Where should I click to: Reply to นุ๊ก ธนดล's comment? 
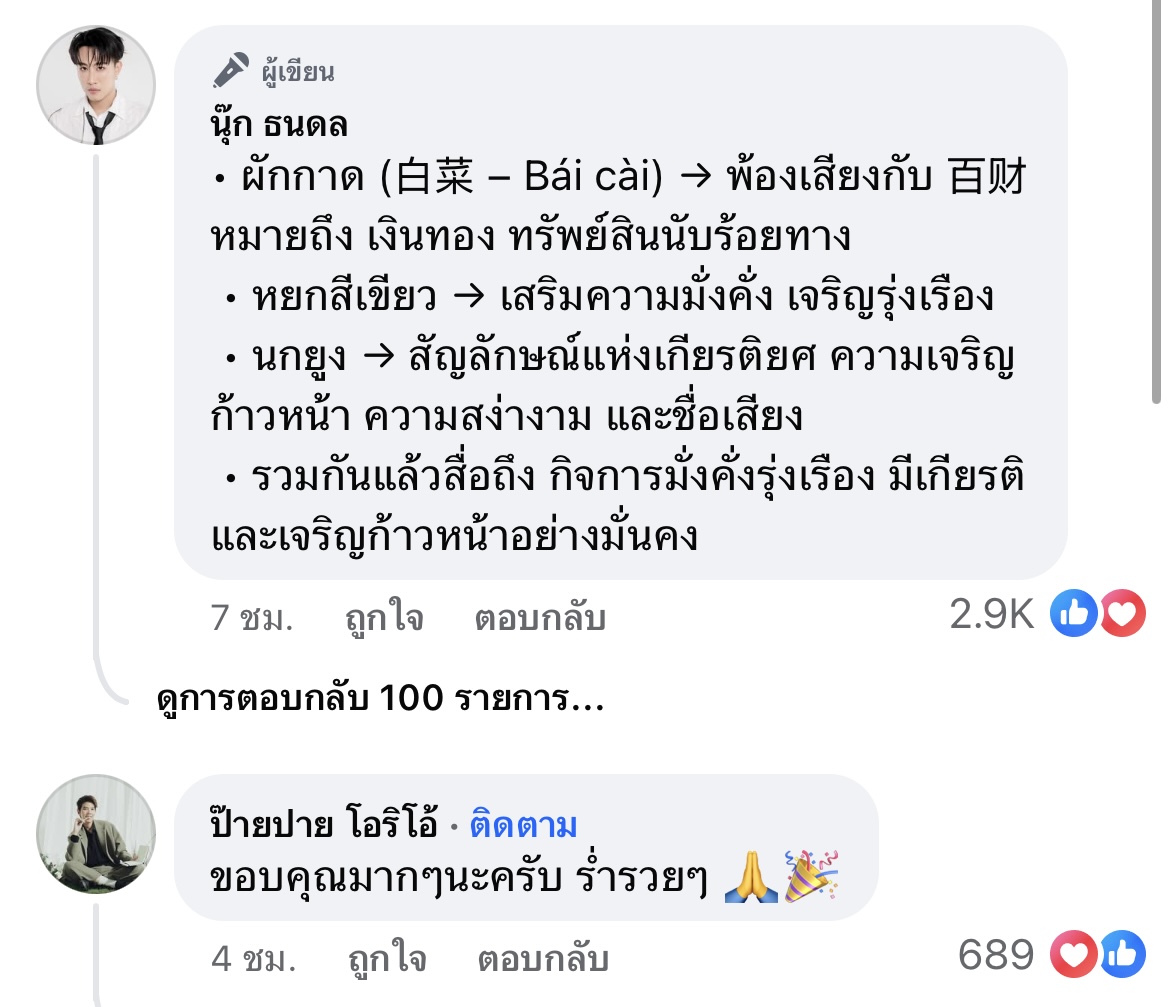540,618
